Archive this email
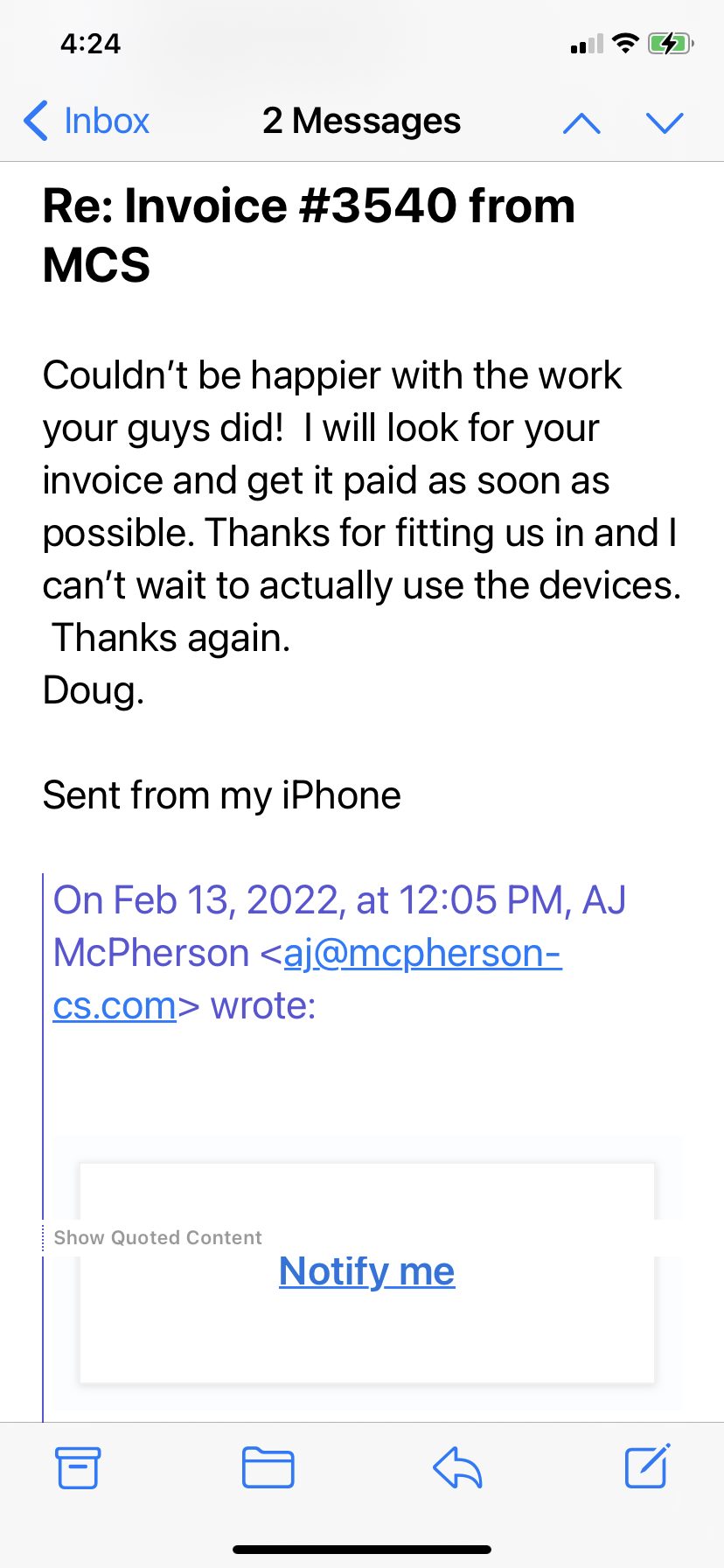The image size is (724, 1568). click(78, 1467)
